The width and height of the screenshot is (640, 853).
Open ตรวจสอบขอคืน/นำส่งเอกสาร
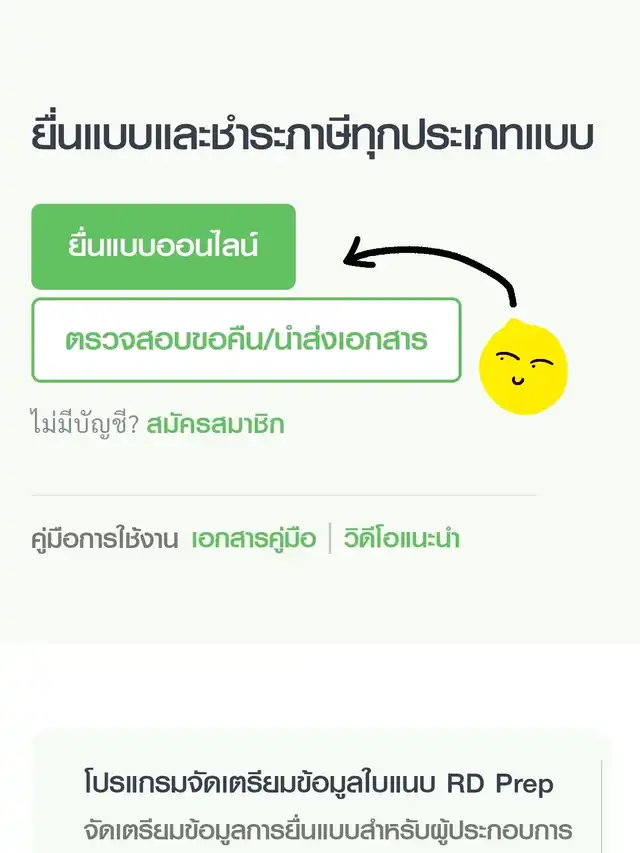(246, 340)
